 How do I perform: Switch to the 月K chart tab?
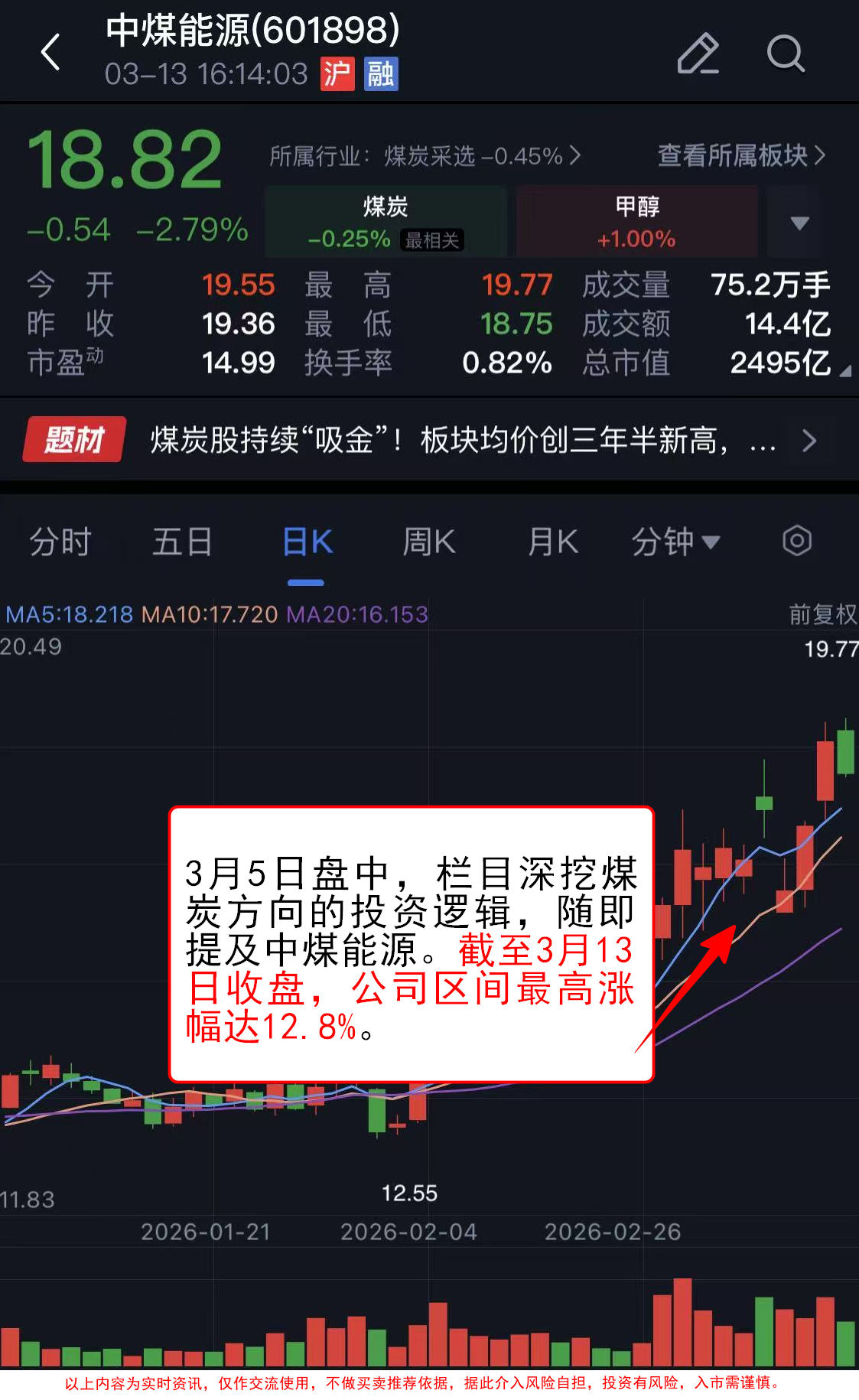pos(552,542)
